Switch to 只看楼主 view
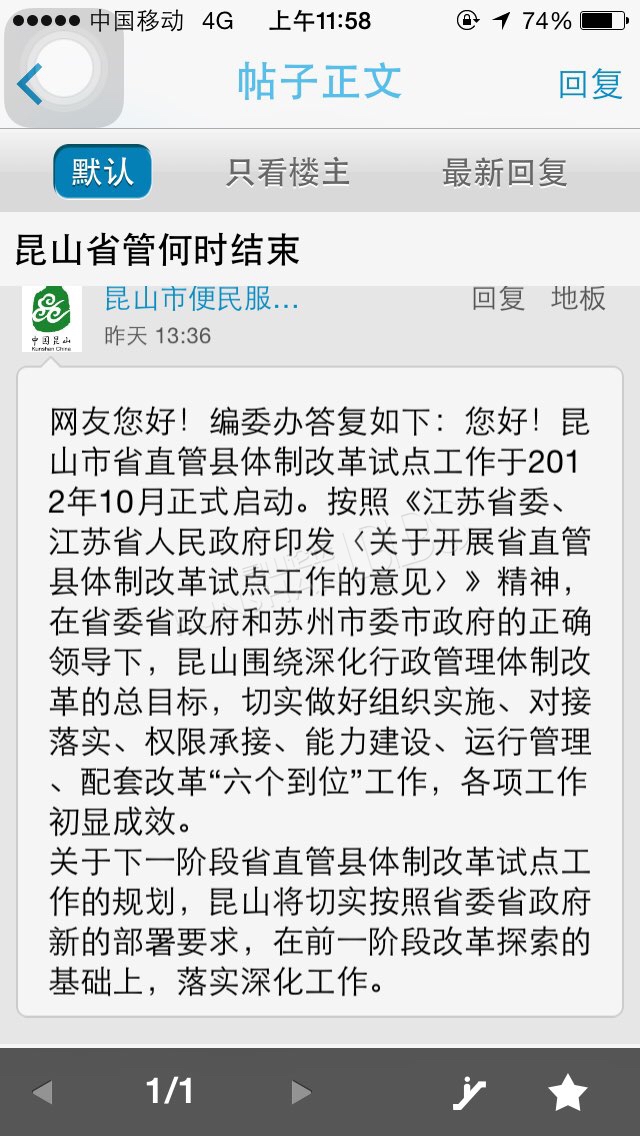The height and width of the screenshot is (1136, 640). click(288, 172)
